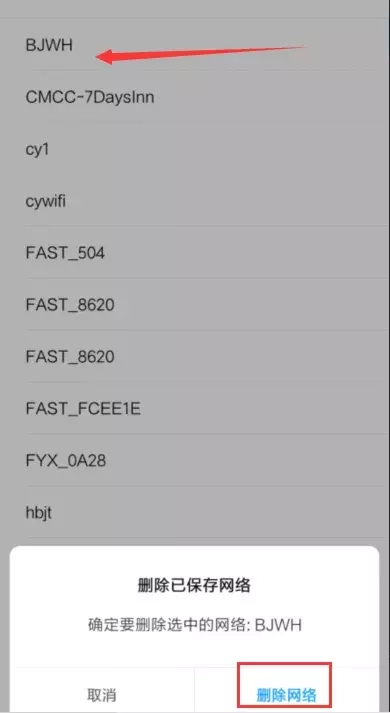Cancel the dialog with 取消

102,694
